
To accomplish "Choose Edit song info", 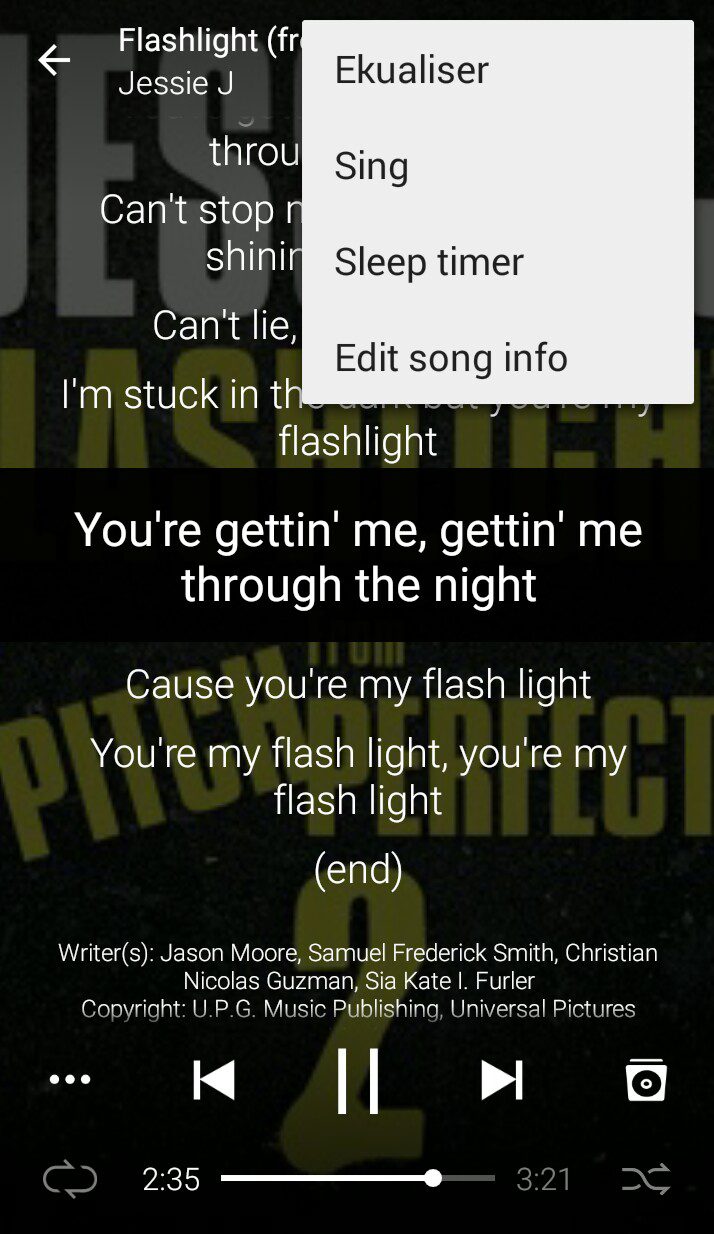I will tap(497, 357).
